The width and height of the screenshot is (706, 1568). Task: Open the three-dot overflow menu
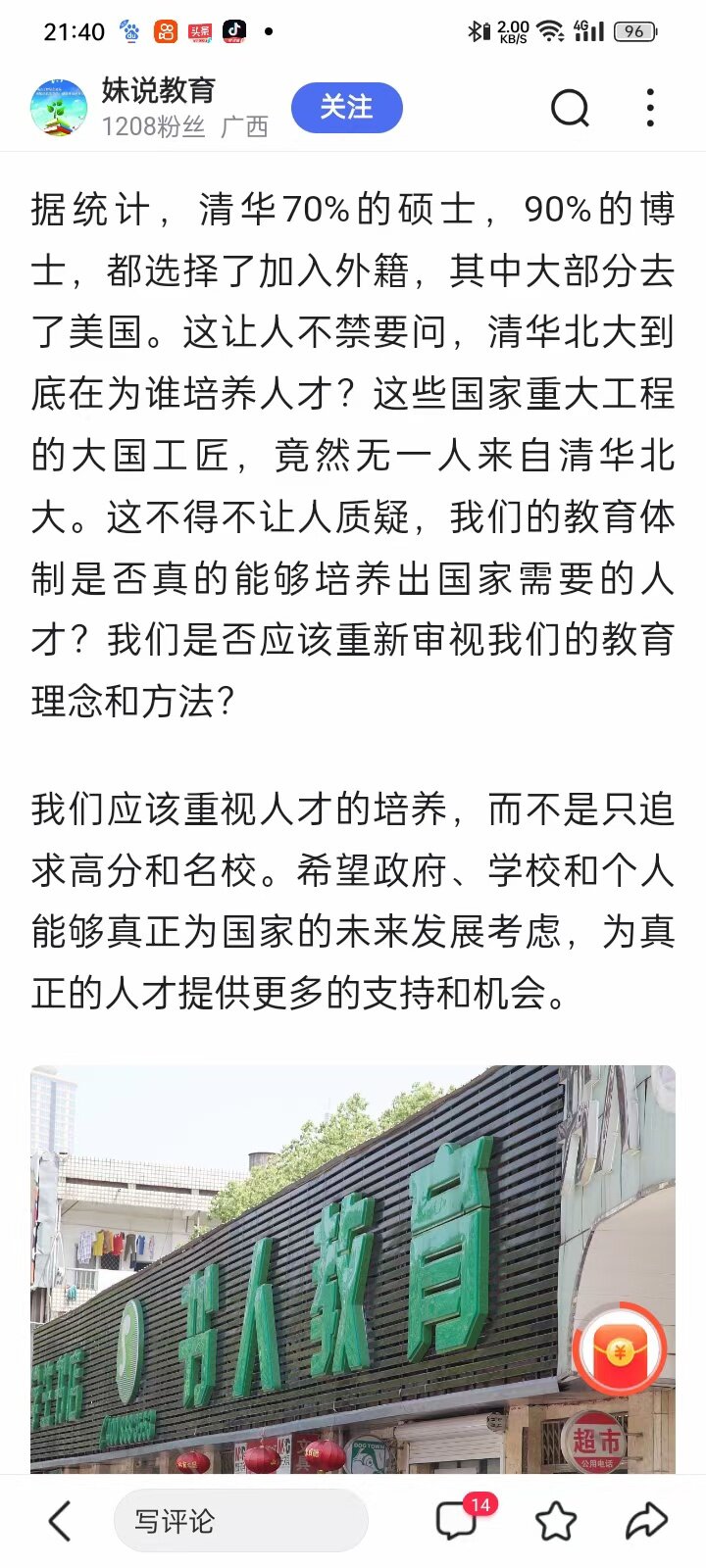pyautogui.click(x=650, y=108)
